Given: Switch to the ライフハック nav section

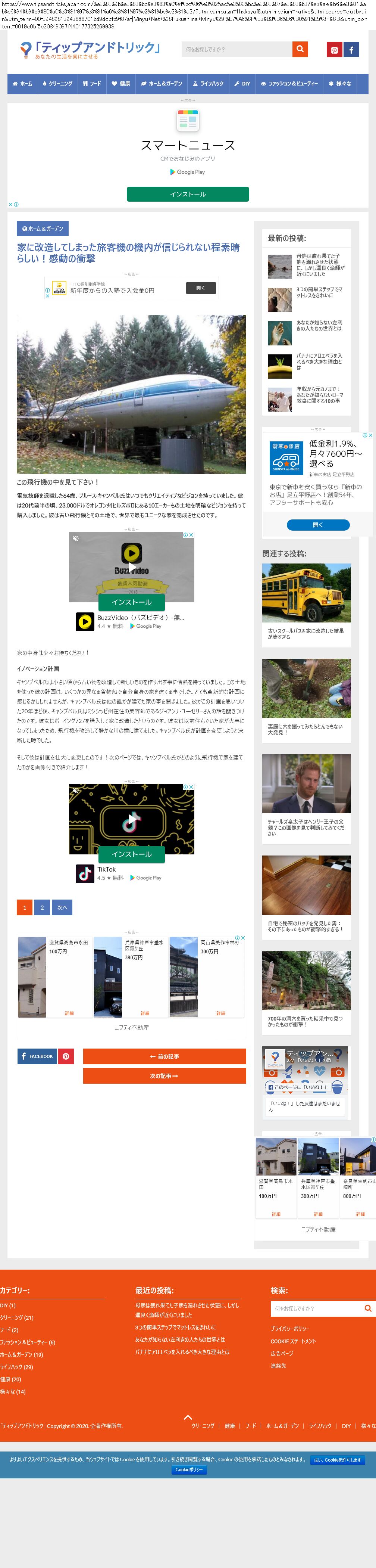Looking at the screenshot, I should (208, 84).
